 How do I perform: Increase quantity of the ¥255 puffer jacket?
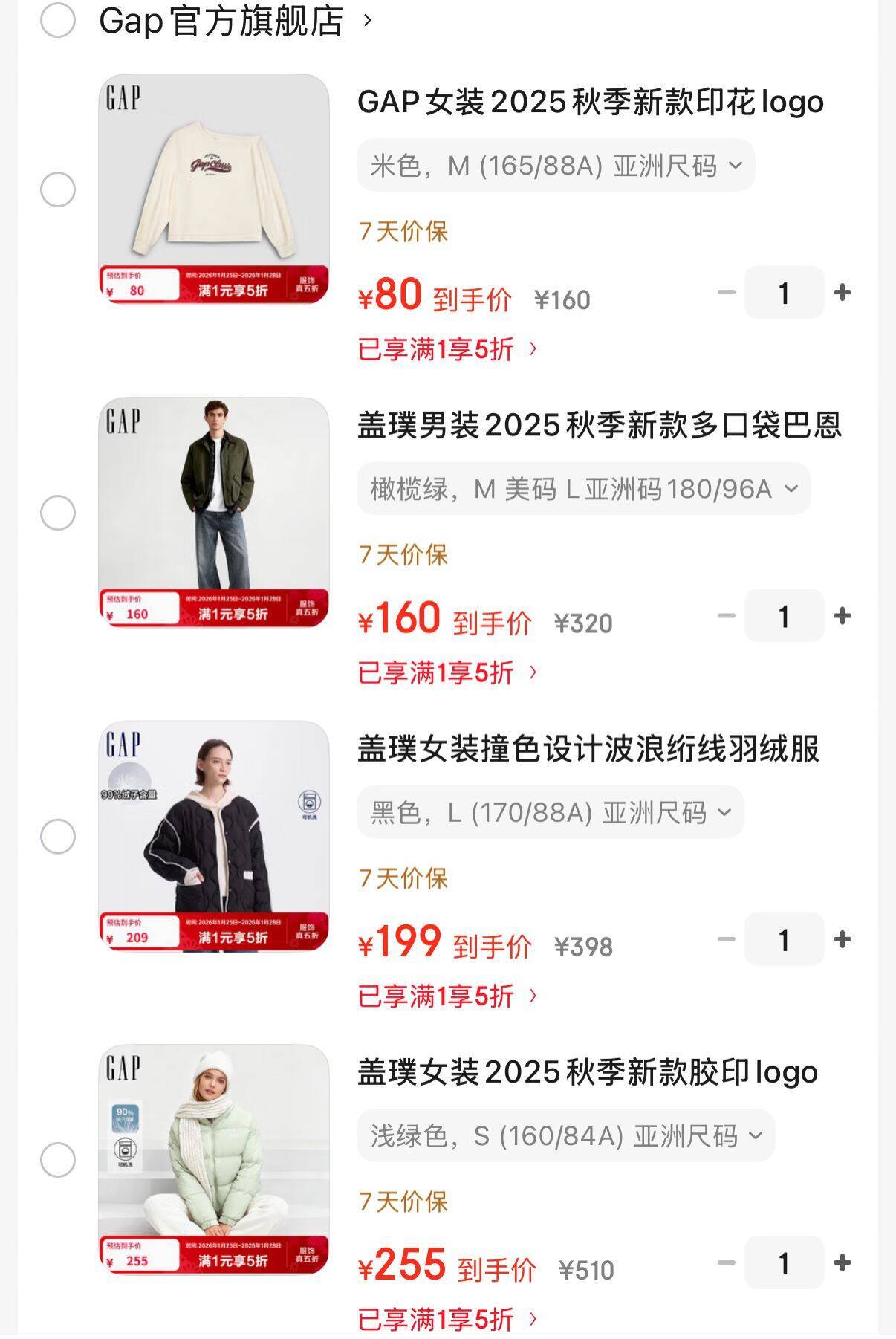click(842, 1262)
